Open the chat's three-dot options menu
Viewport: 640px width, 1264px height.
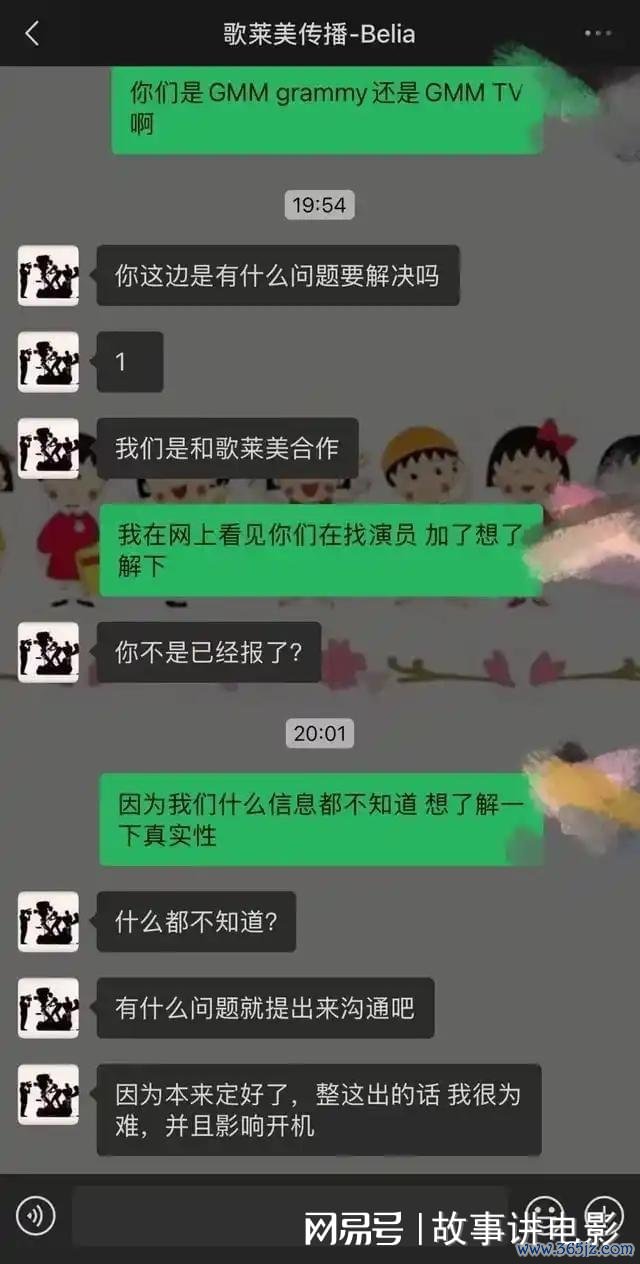[597, 33]
